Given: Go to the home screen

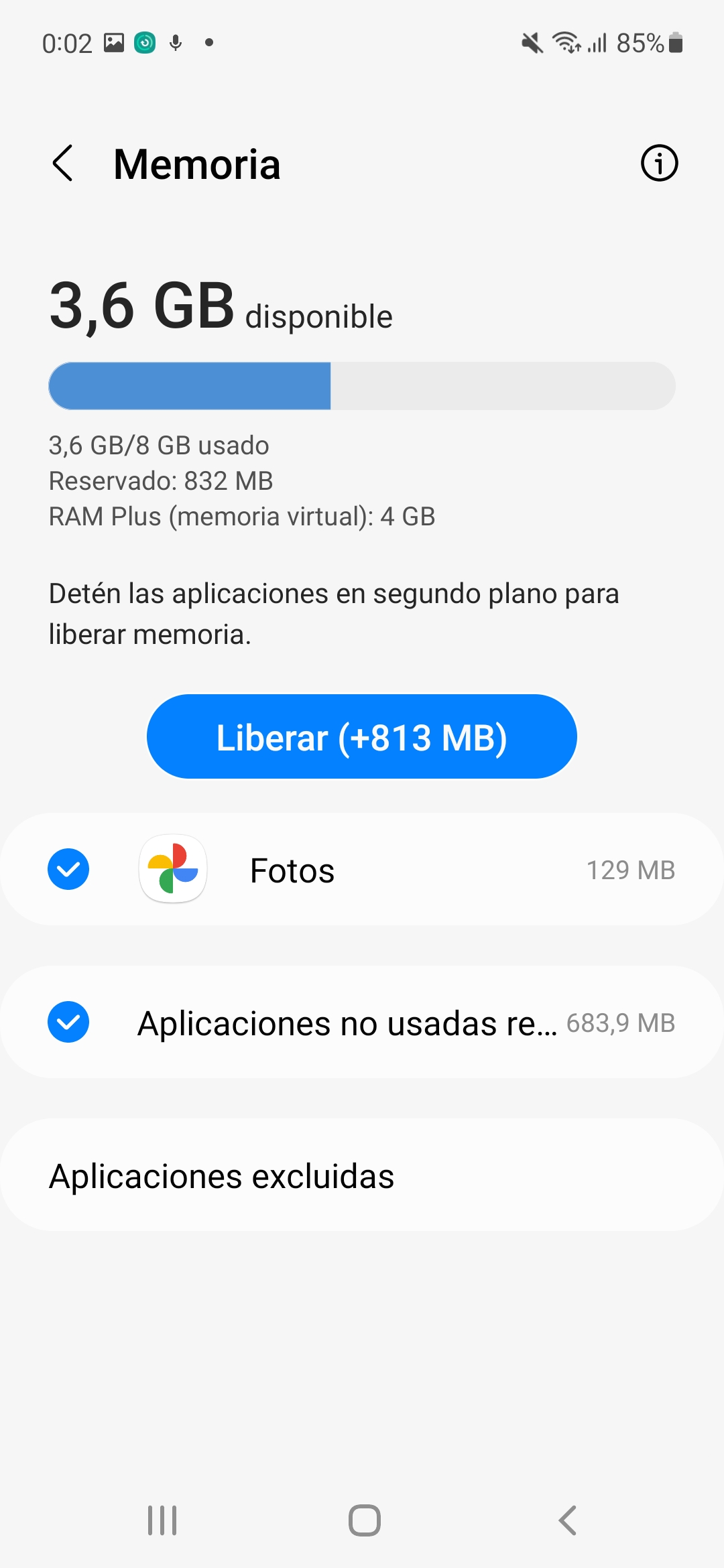Looking at the screenshot, I should tap(364, 1520).
